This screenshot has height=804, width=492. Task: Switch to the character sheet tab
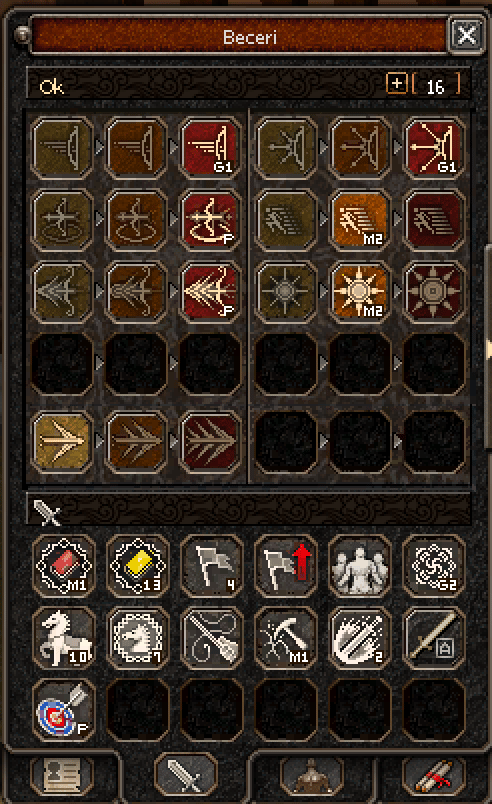pyautogui.click(x=62, y=777)
